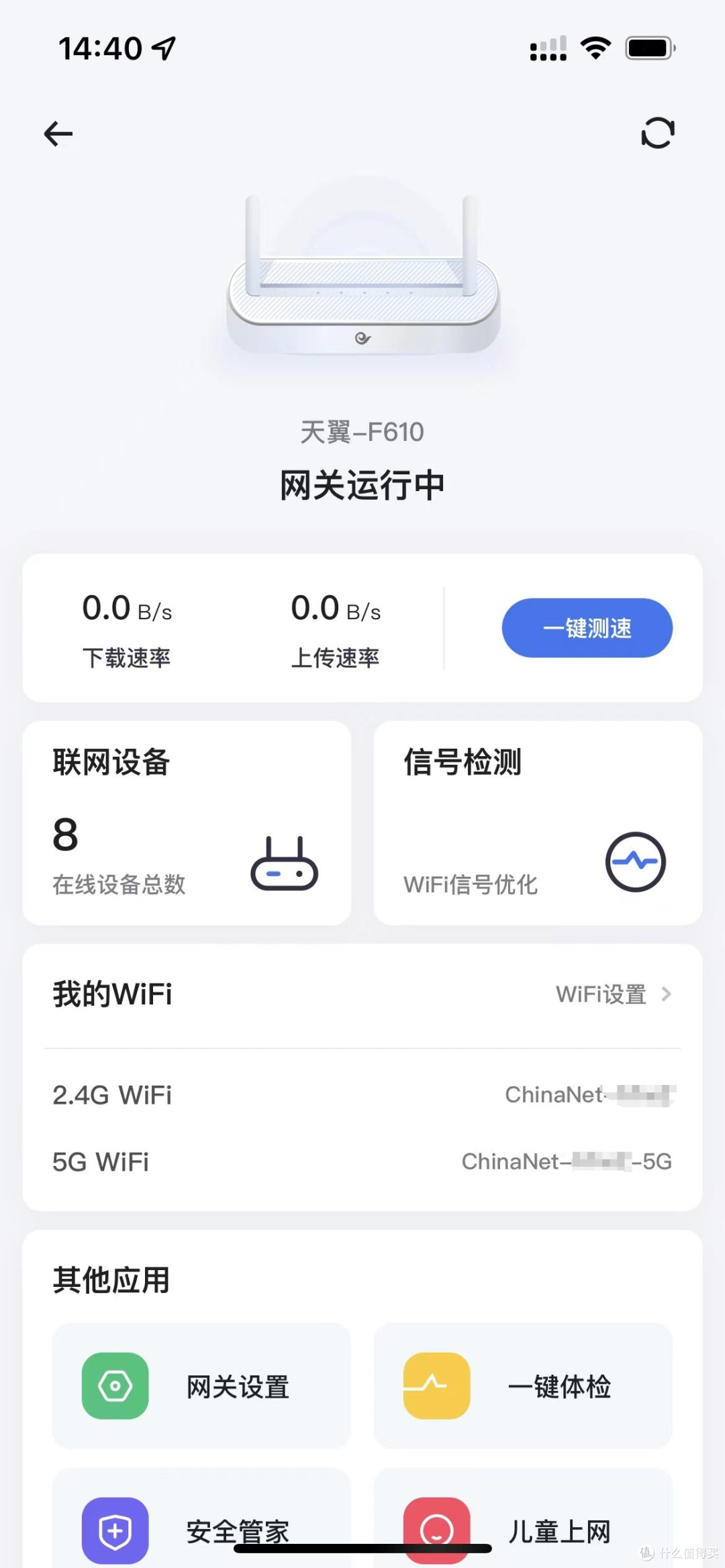Tap the location arrow in the status bar
Viewport: 725px width, 1568px height.
(x=163, y=46)
